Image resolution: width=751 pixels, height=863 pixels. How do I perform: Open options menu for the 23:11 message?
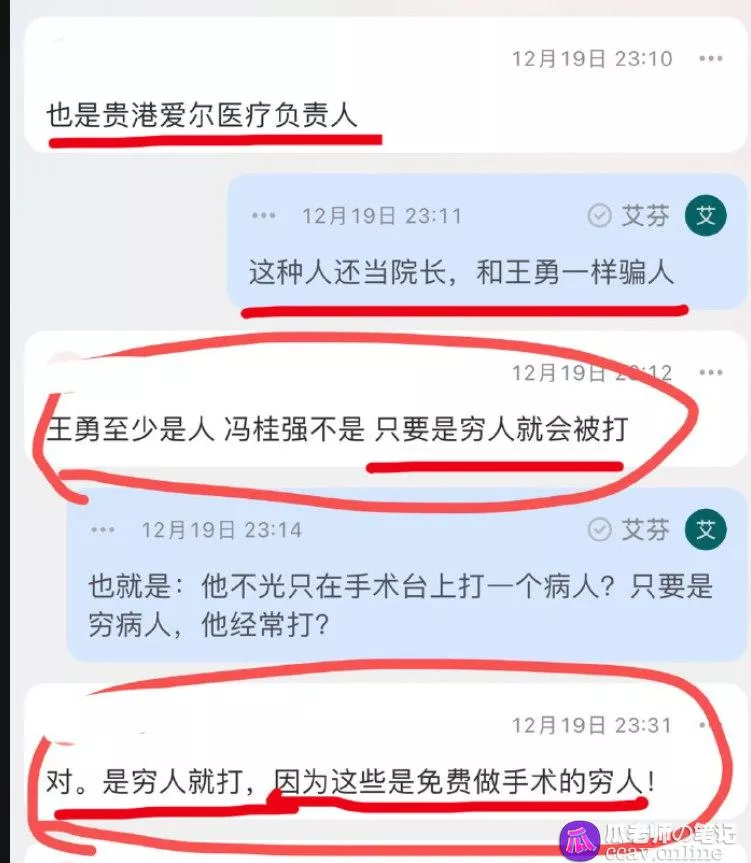click(x=263, y=215)
